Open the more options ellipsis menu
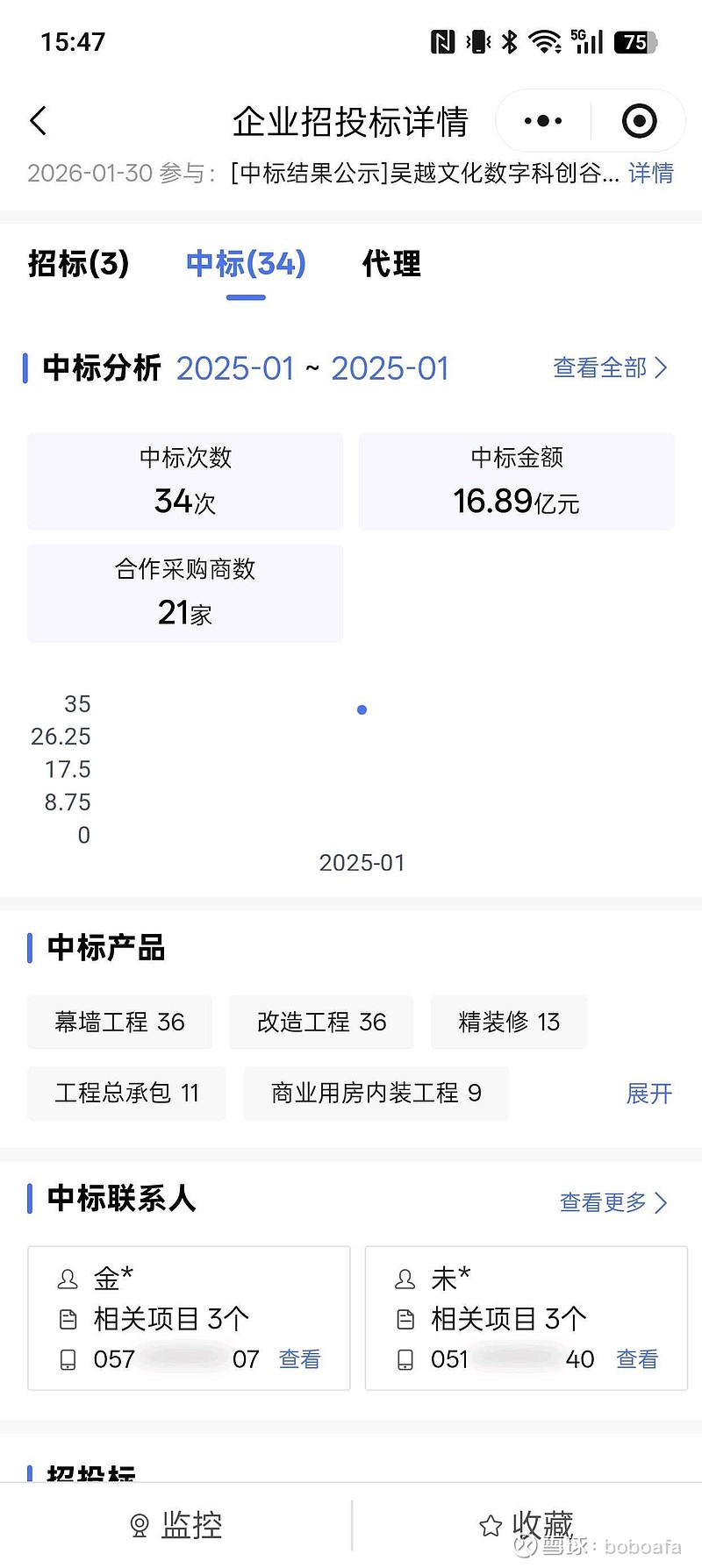The width and height of the screenshot is (702, 1568). tap(541, 120)
